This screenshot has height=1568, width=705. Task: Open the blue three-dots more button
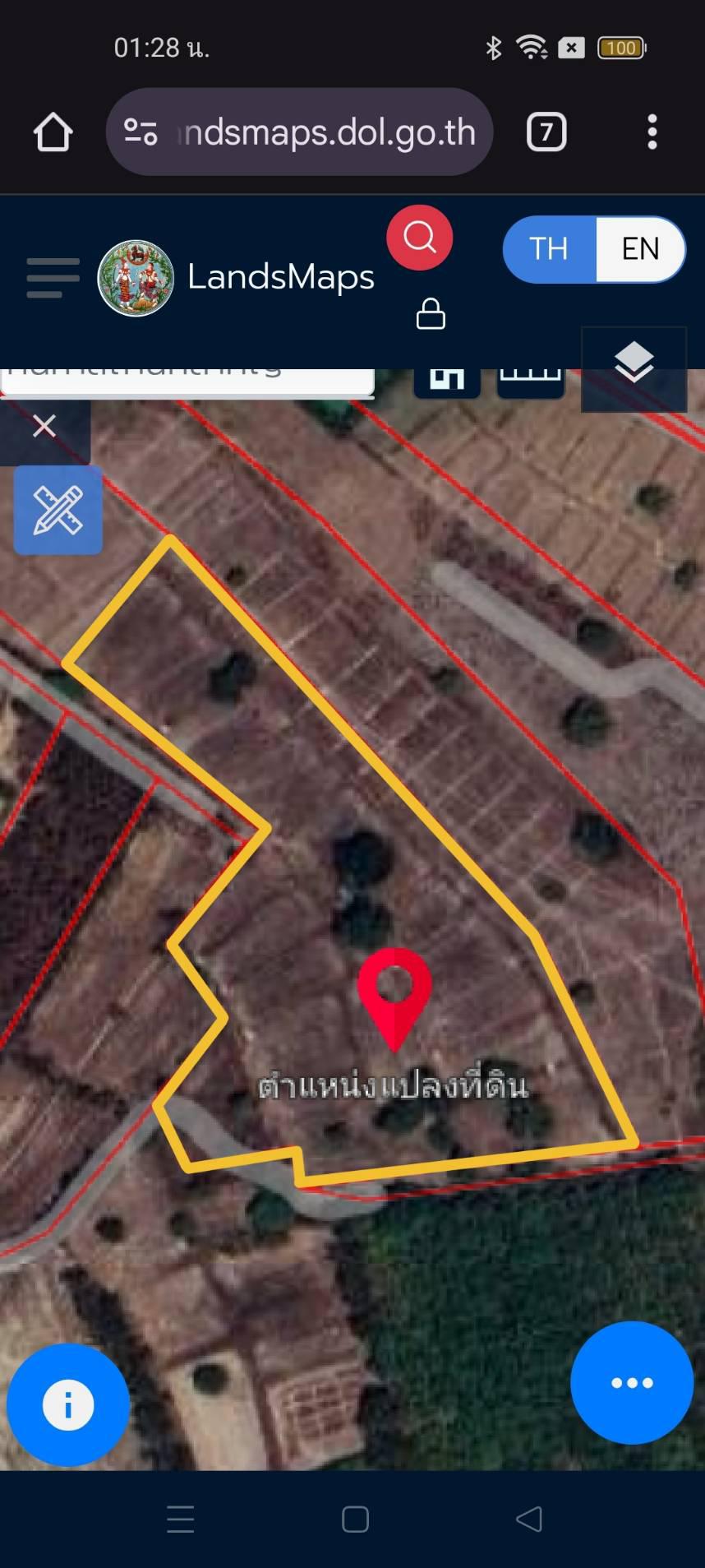(632, 1382)
